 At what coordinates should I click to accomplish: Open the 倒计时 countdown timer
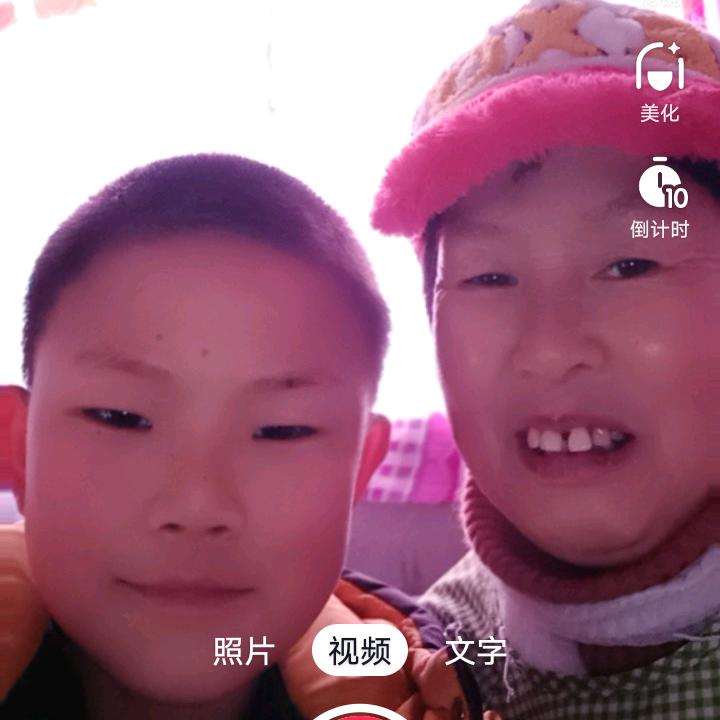pos(660,196)
